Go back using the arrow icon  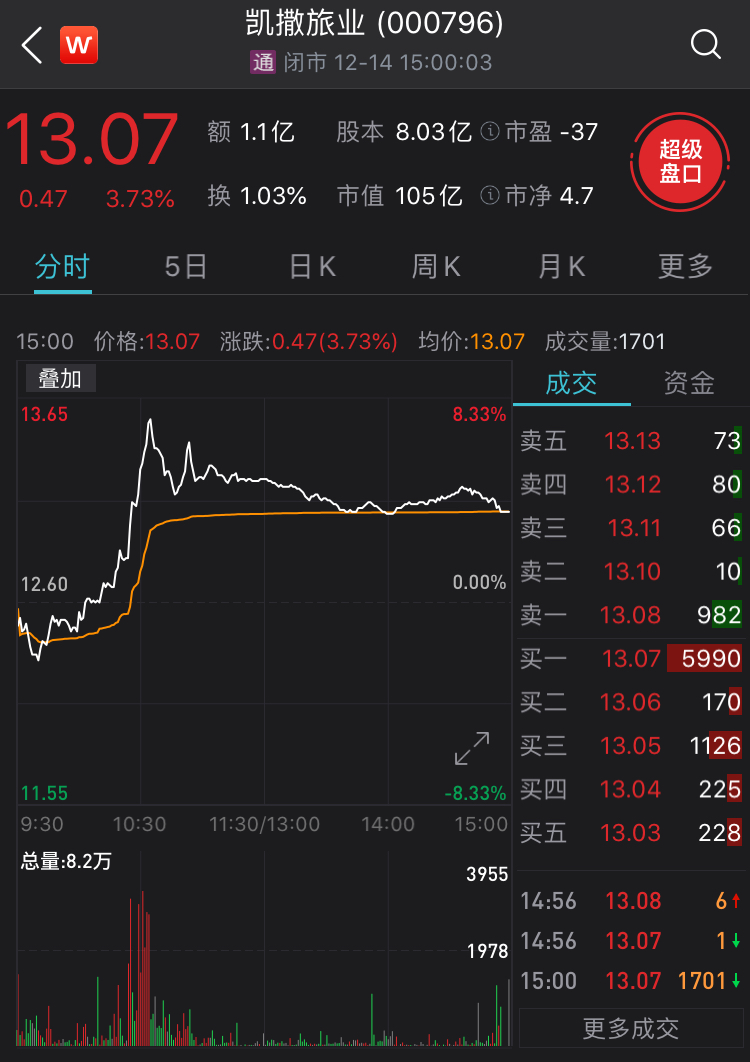pos(32,45)
